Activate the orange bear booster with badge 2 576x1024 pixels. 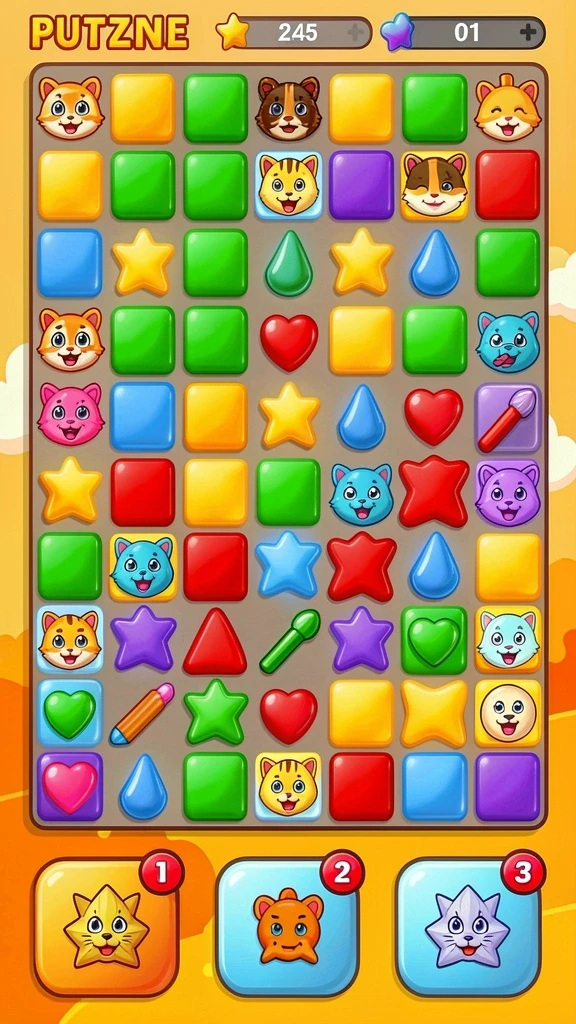click(x=288, y=925)
